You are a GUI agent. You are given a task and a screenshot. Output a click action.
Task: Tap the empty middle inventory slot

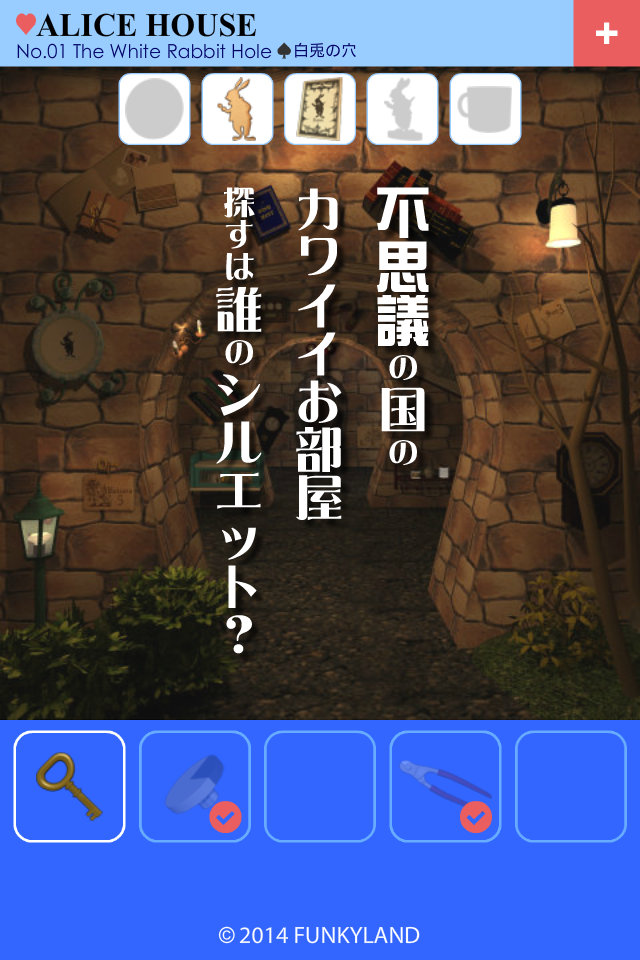(320, 786)
